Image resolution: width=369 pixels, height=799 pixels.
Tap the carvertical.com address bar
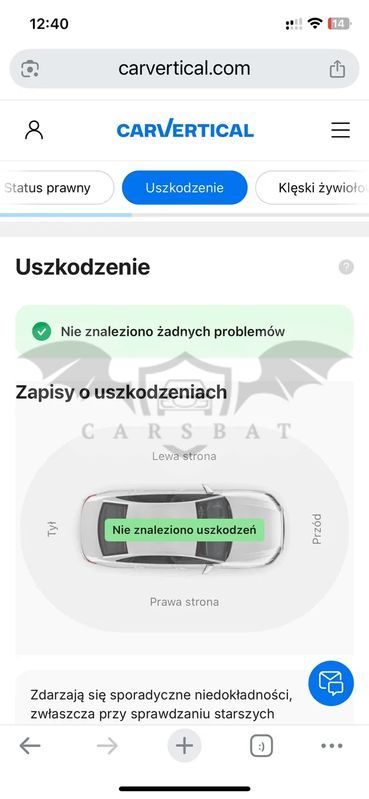click(x=184, y=69)
